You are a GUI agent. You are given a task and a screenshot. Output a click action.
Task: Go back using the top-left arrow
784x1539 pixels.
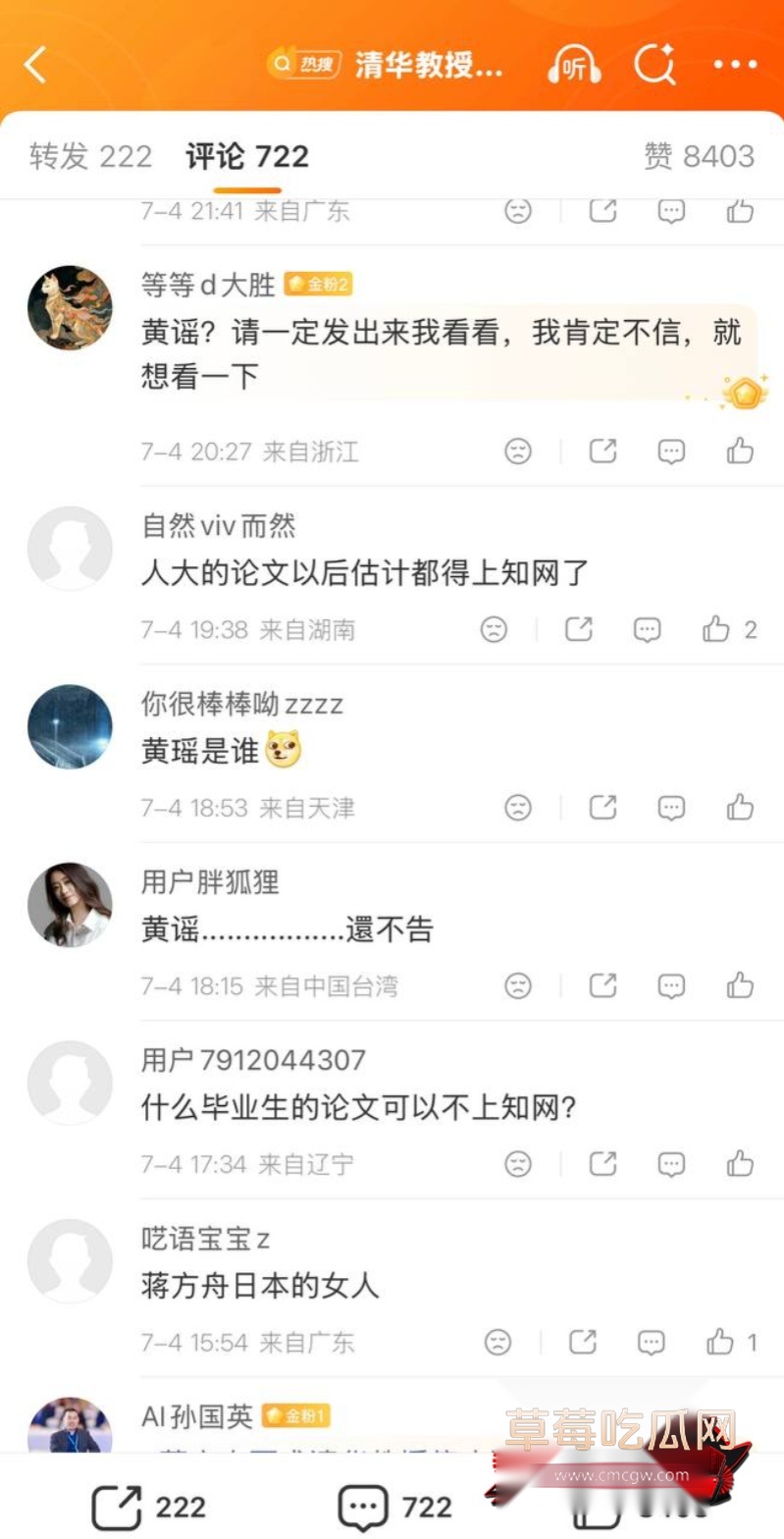36,65
